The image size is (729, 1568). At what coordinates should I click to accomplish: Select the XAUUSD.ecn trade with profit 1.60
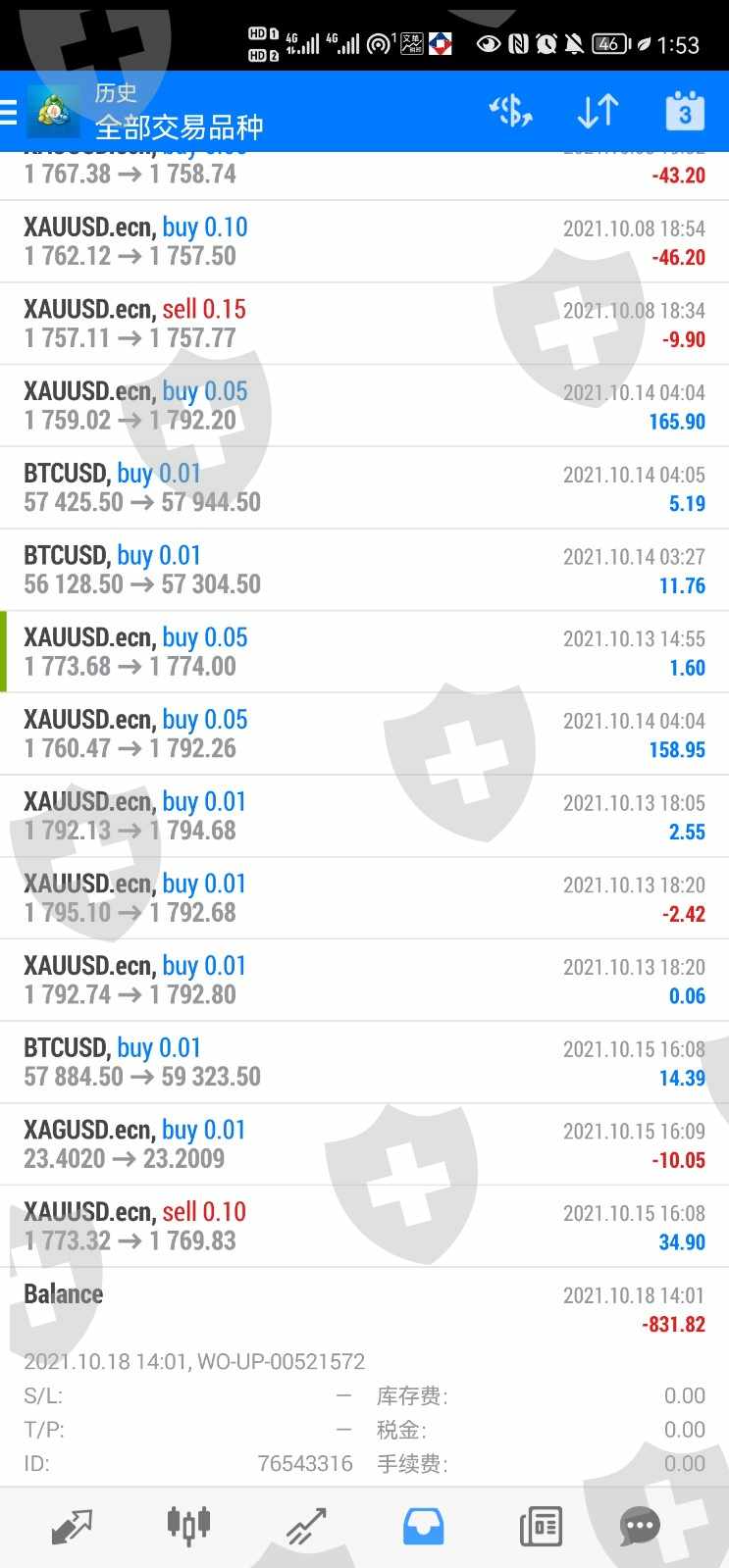[364, 652]
